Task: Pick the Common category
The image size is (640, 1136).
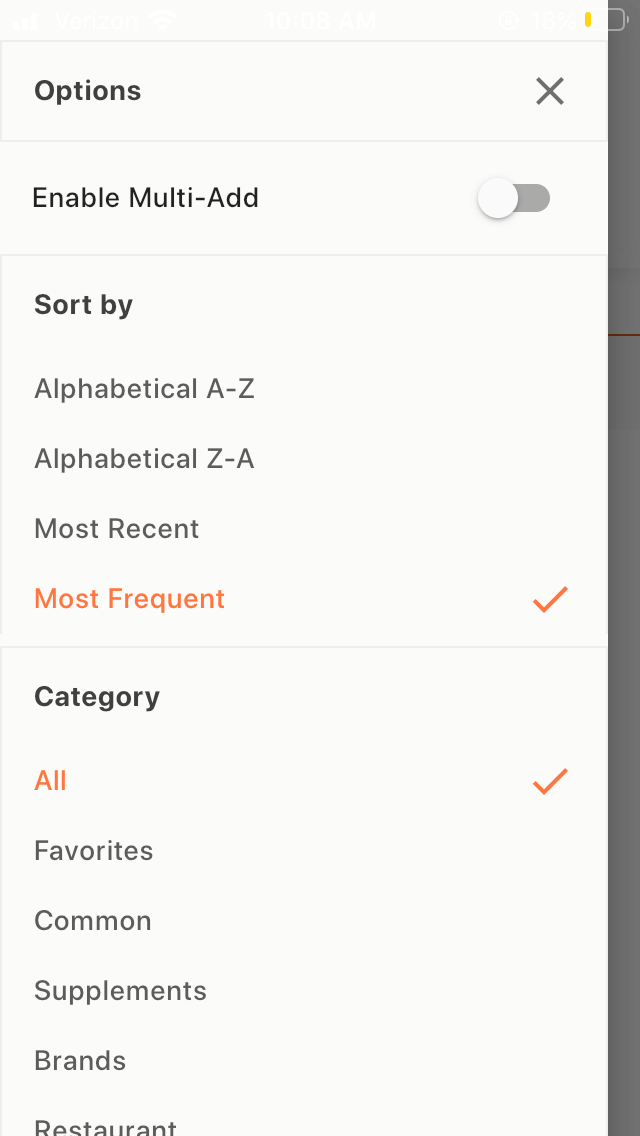Action: (304, 921)
